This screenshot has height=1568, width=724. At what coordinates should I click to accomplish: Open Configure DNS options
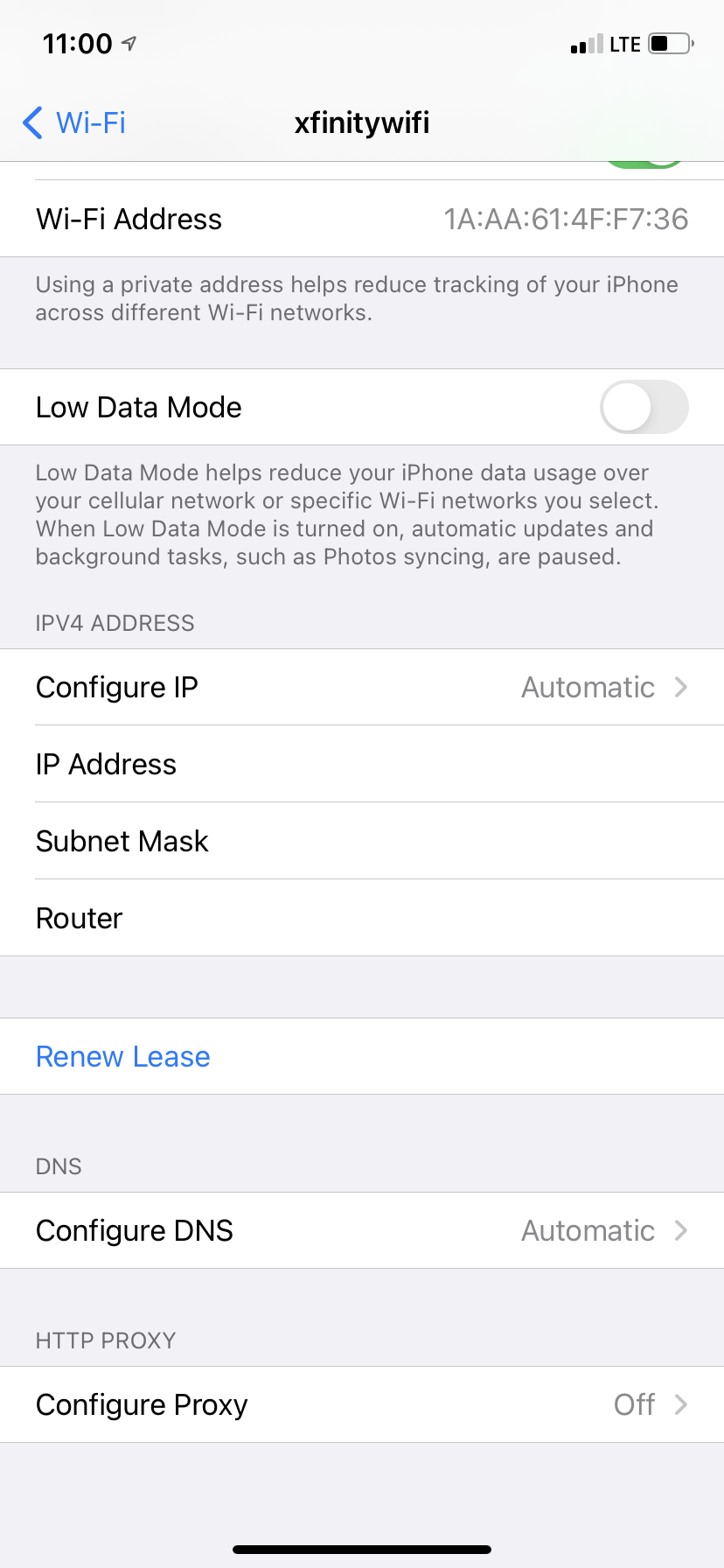[x=362, y=1230]
